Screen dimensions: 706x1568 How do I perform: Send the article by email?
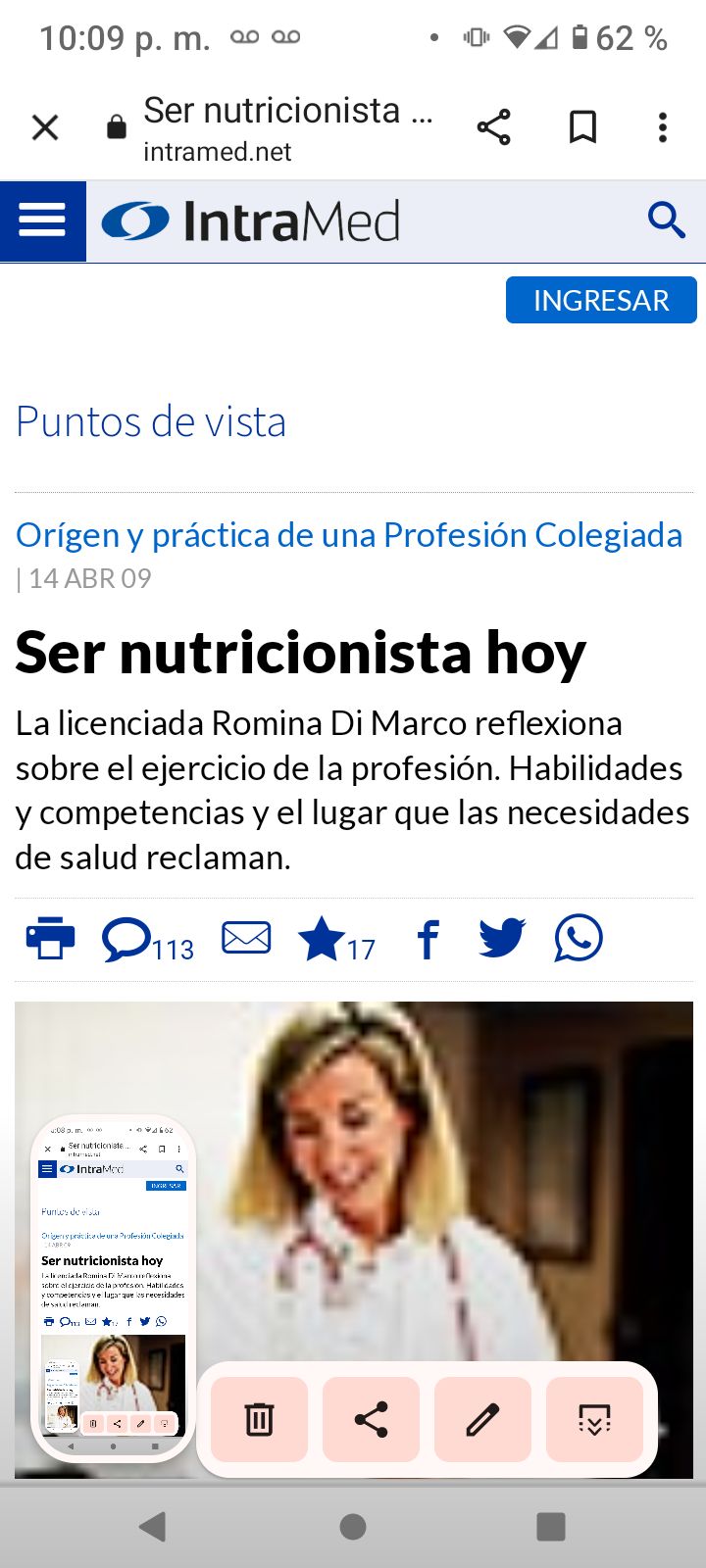(x=246, y=938)
